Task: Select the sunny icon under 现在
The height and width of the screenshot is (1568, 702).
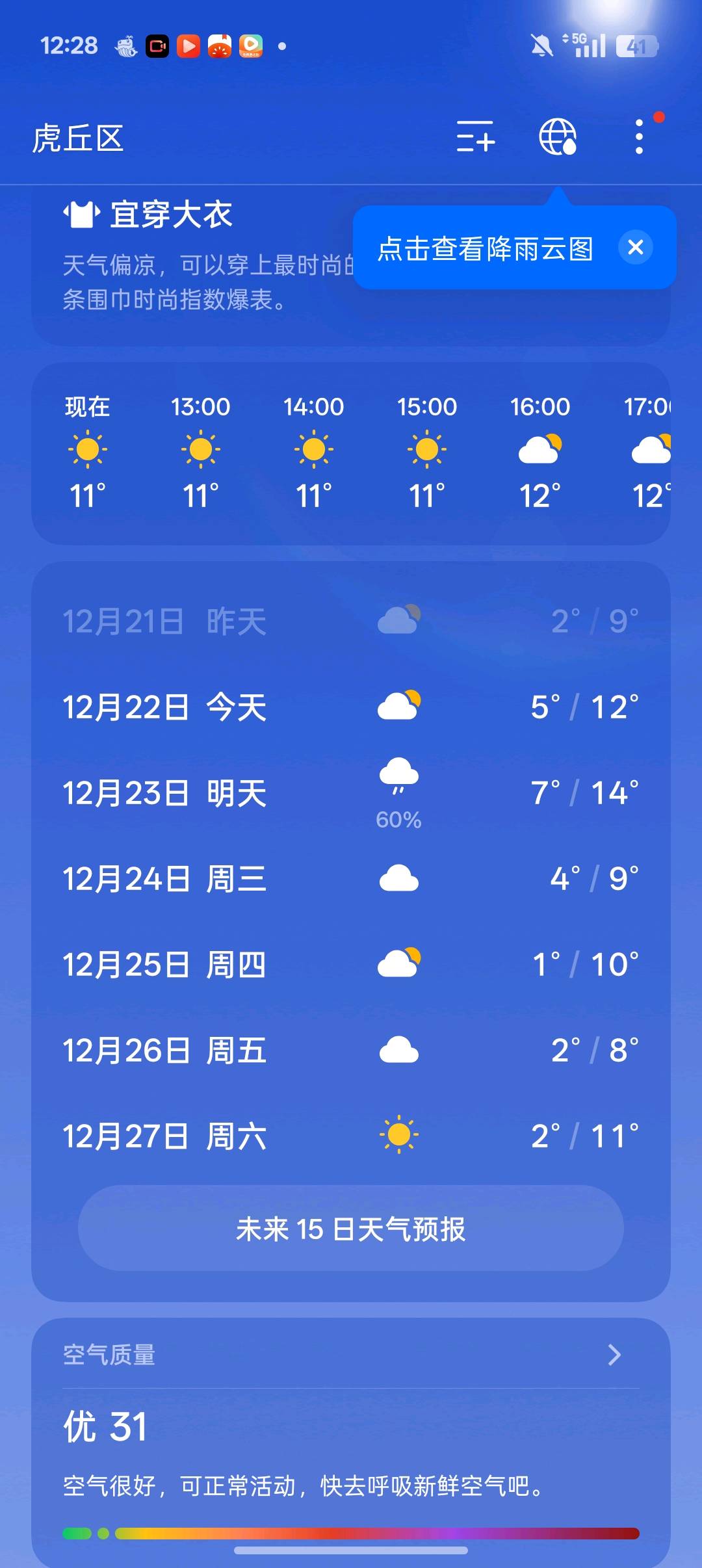Action: 88,449
